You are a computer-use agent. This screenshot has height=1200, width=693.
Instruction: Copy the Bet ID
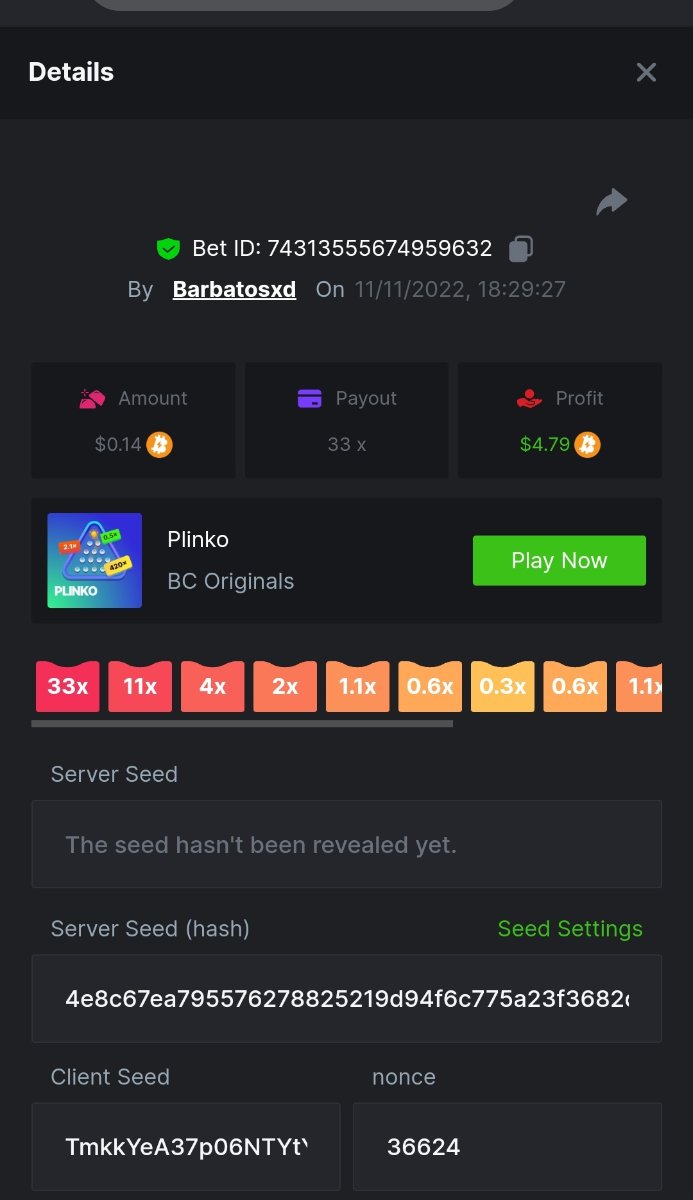[x=521, y=248]
